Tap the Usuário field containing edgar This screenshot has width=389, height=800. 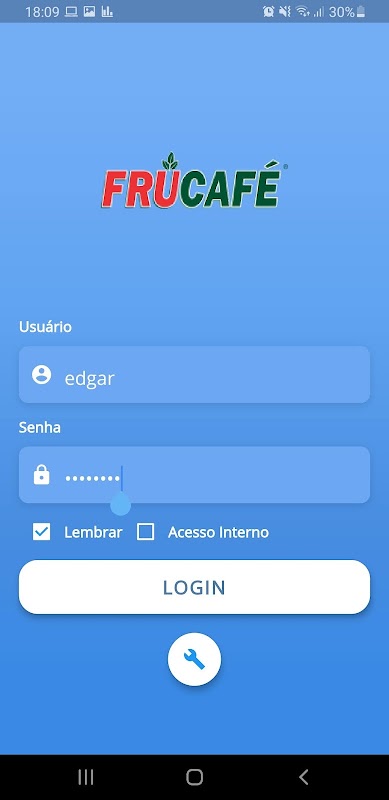(x=194, y=374)
